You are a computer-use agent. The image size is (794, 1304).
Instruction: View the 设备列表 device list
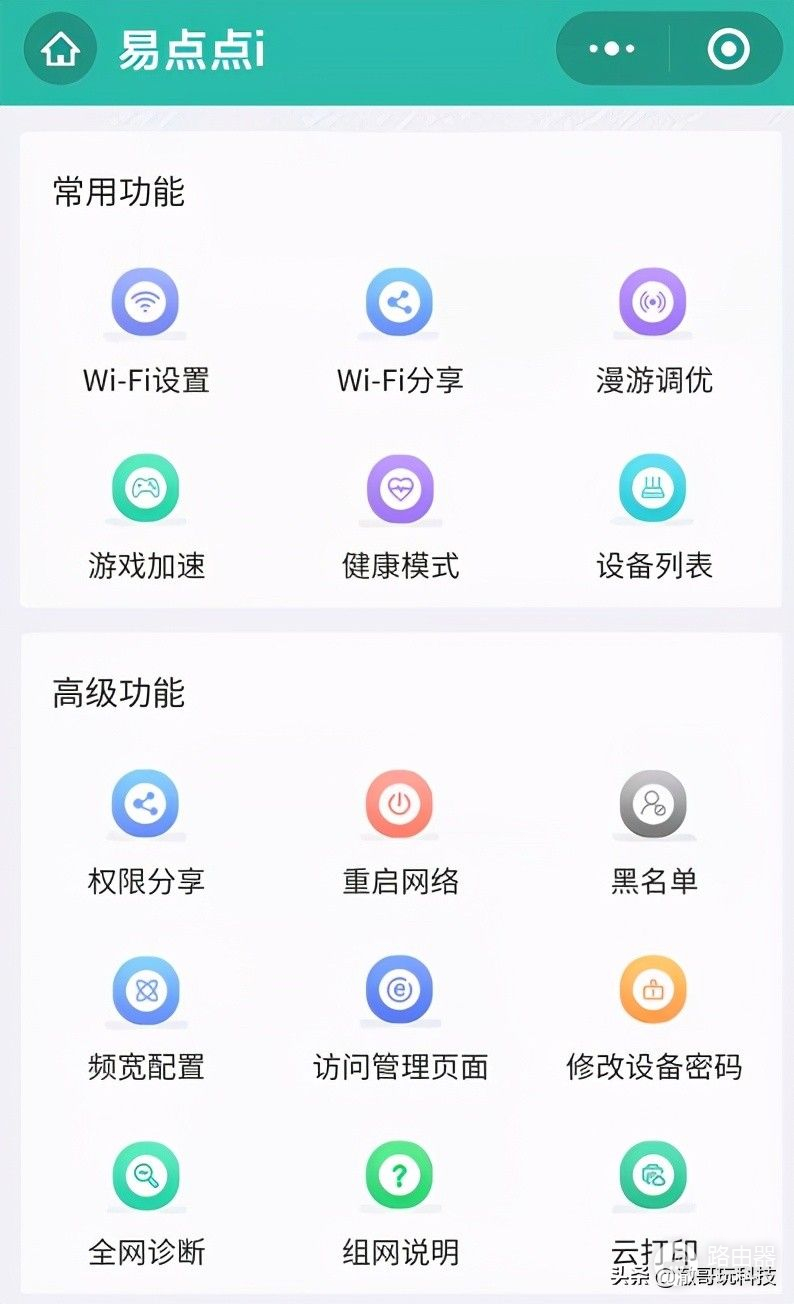[652, 489]
